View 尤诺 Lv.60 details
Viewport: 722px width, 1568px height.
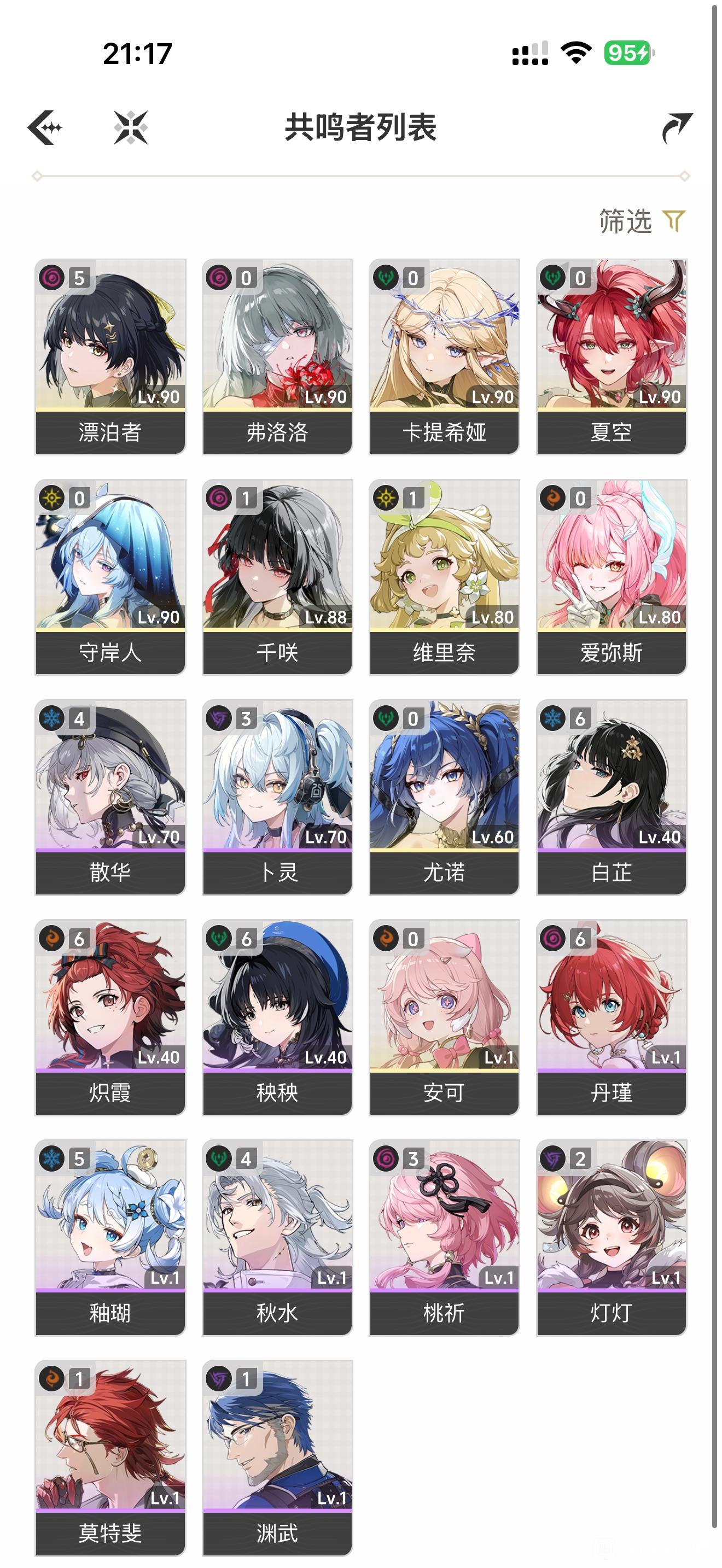pos(444,797)
